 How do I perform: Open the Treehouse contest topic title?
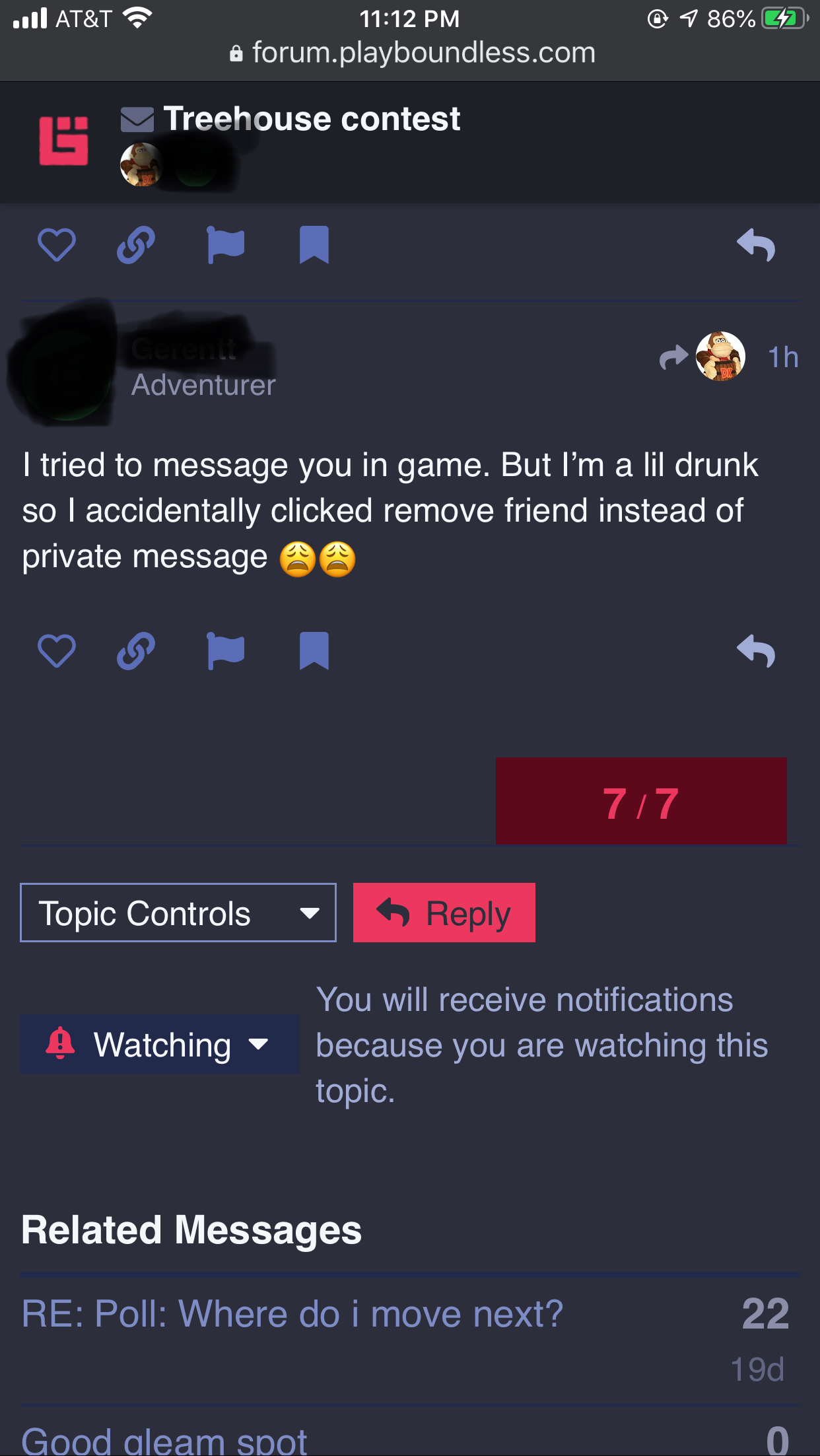(x=311, y=120)
